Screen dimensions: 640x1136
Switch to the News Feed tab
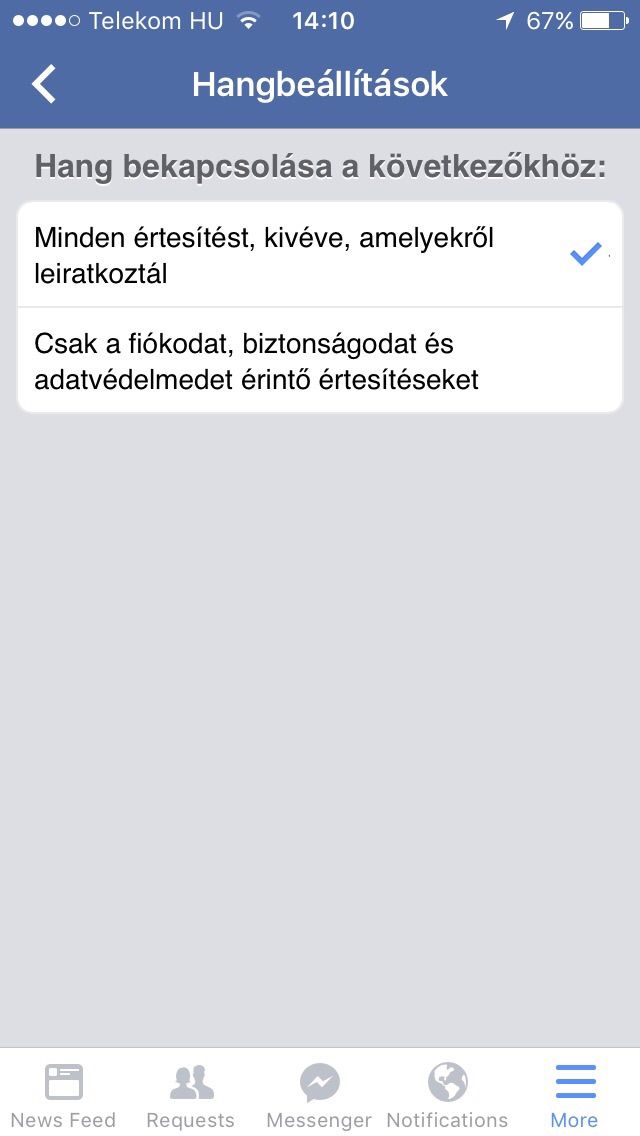64,1093
